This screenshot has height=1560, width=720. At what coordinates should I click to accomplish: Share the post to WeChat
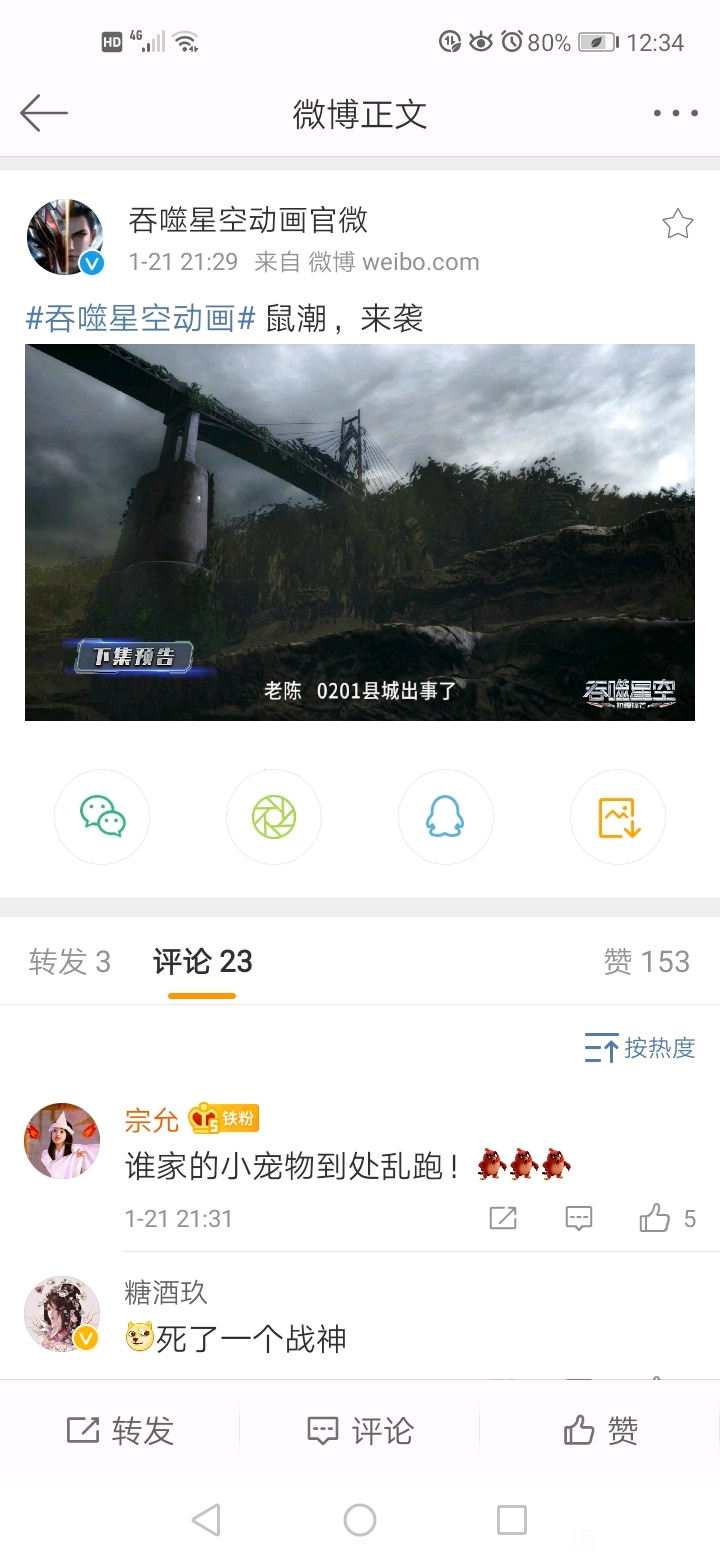coord(102,817)
